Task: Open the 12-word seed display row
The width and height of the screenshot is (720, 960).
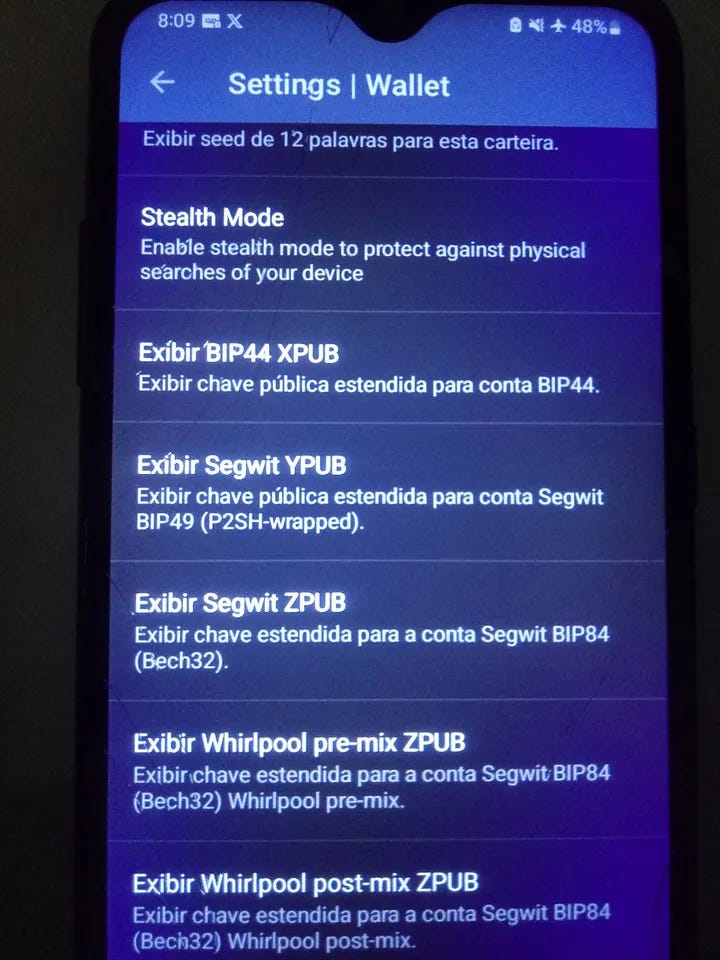Action: click(350, 141)
